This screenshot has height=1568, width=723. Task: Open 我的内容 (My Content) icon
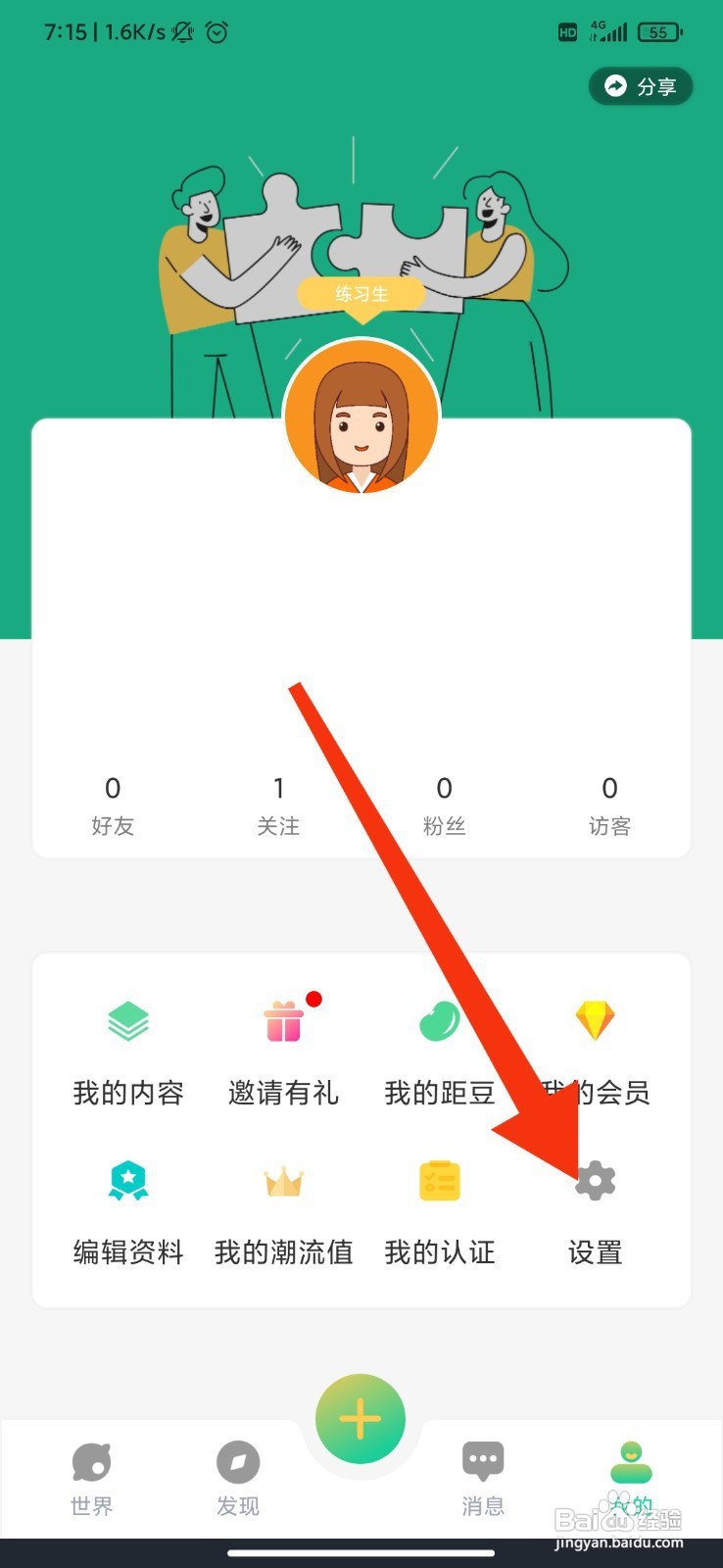[128, 1021]
